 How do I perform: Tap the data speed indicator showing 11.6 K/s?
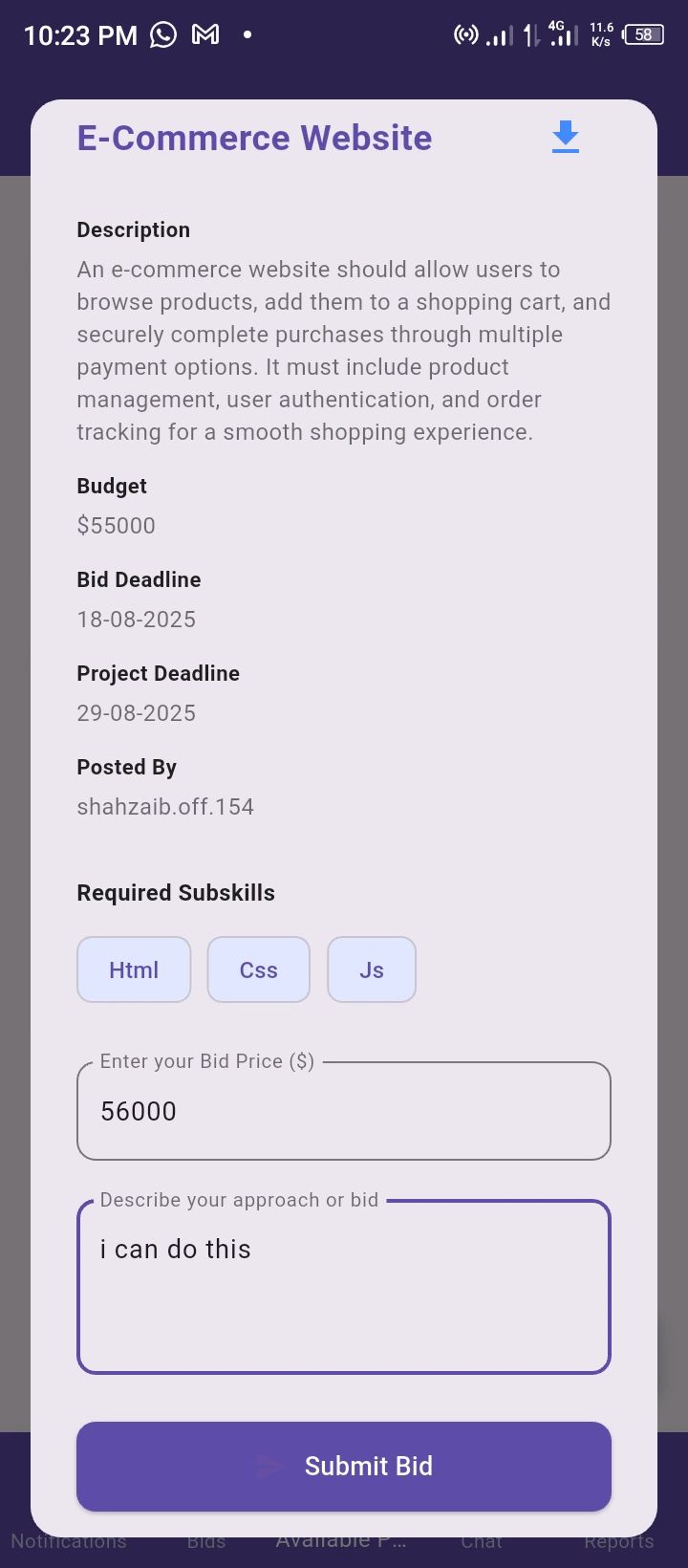[x=600, y=34]
